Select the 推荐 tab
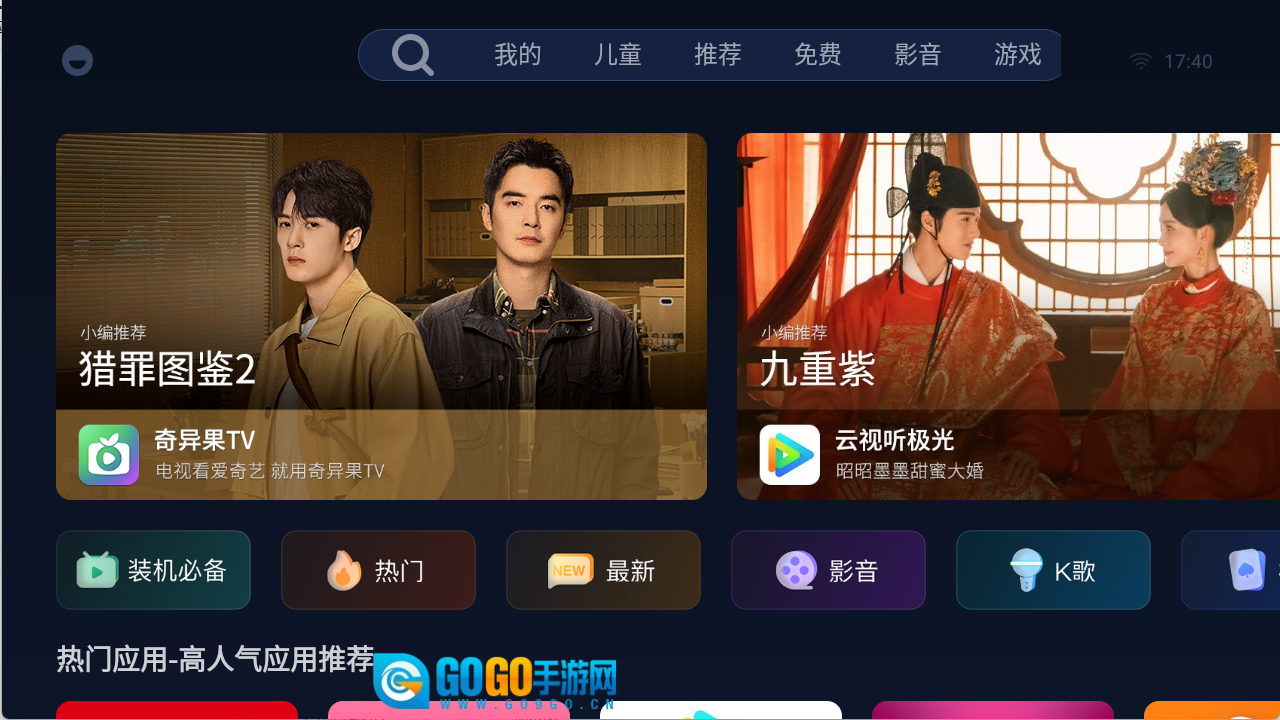 point(717,55)
